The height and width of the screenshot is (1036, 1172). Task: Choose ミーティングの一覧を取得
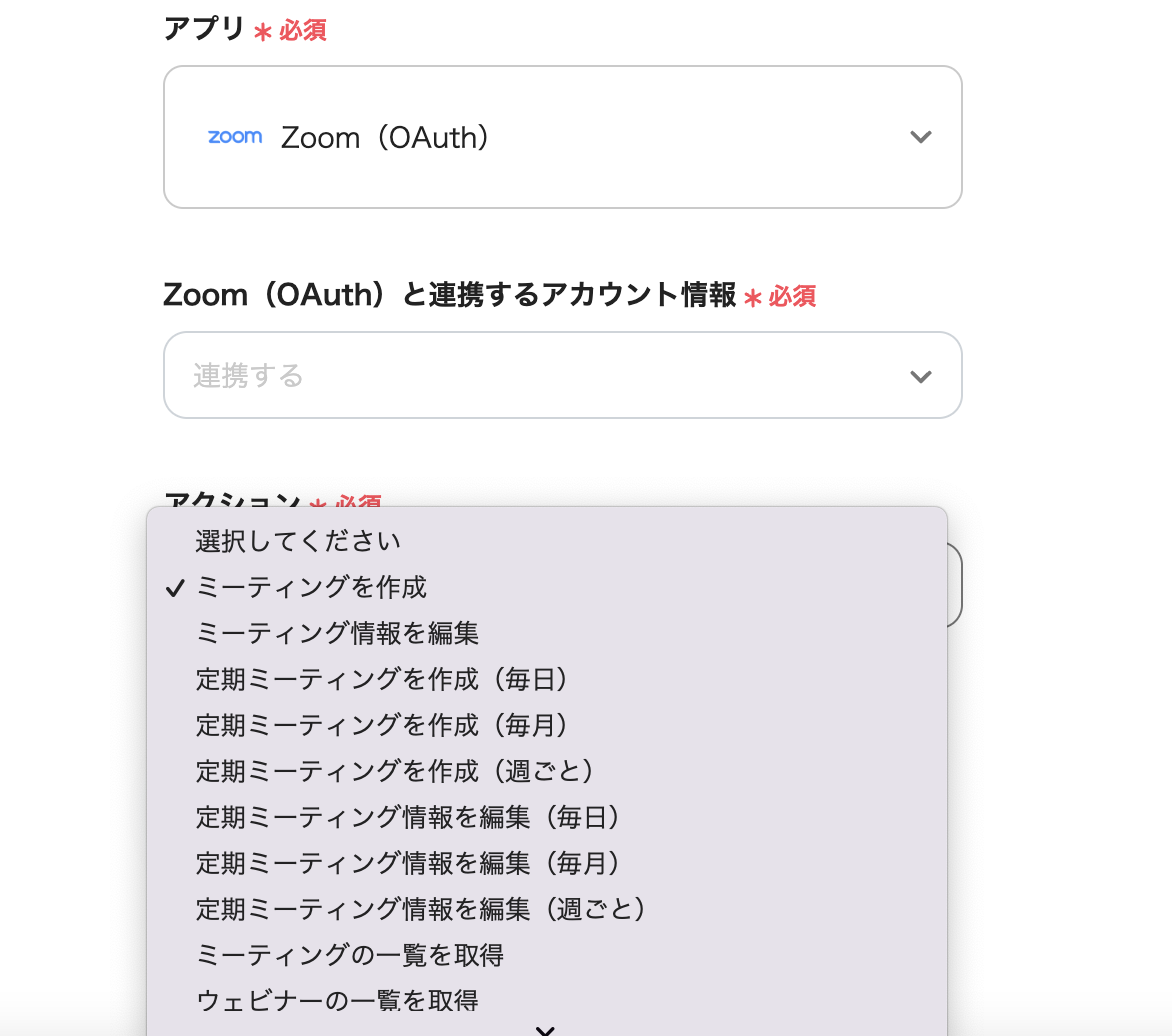tap(350, 955)
